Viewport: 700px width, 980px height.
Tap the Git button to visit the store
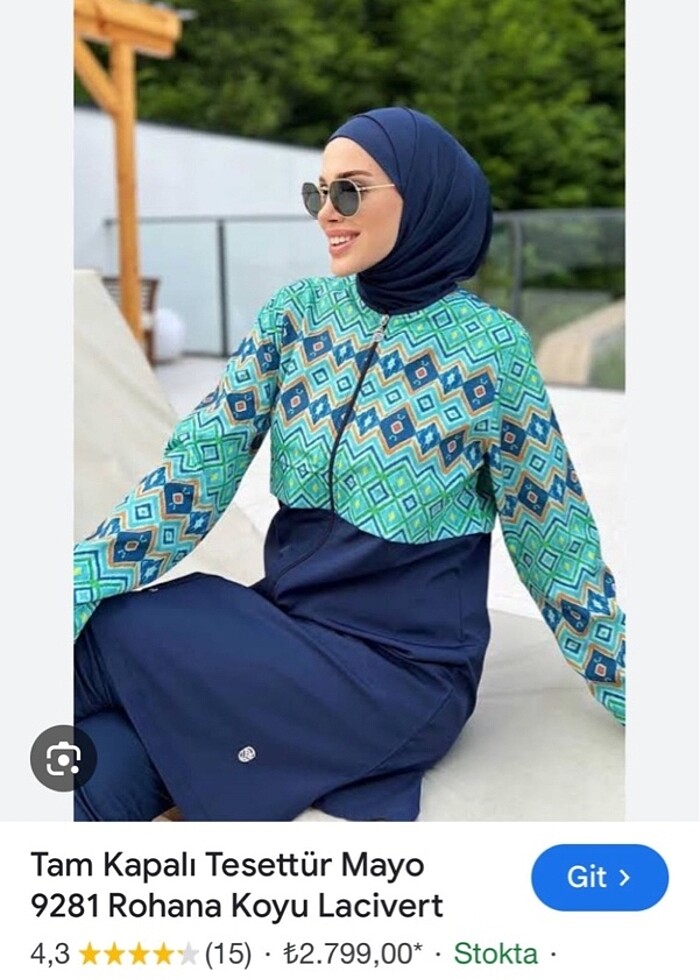[x=599, y=877]
